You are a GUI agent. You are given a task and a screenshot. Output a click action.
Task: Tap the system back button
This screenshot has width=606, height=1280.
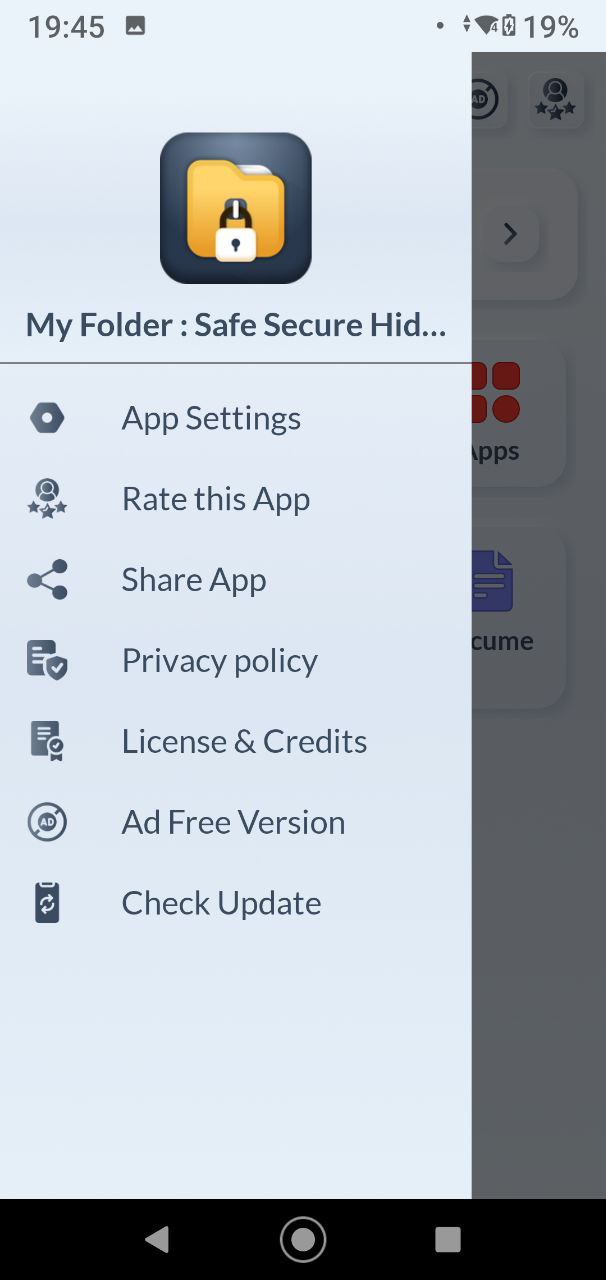(x=157, y=1240)
